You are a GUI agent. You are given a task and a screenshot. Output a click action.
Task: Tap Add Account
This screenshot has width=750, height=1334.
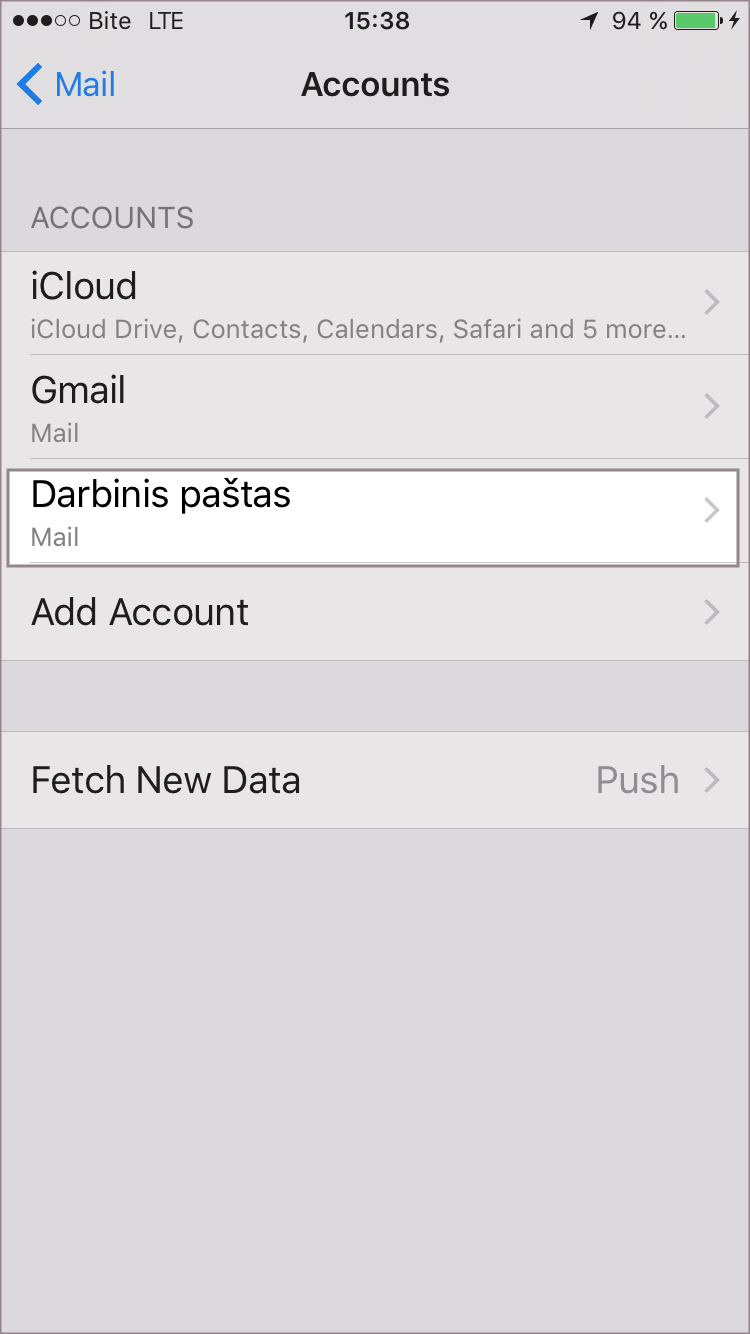(x=375, y=612)
